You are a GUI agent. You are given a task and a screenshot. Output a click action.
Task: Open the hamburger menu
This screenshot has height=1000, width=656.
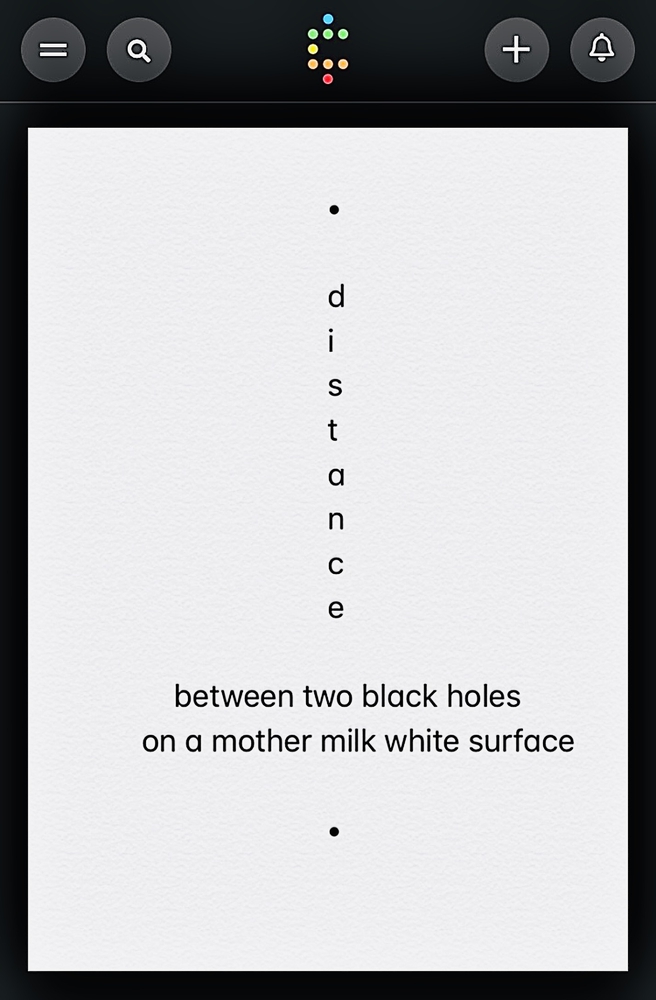[x=54, y=50]
